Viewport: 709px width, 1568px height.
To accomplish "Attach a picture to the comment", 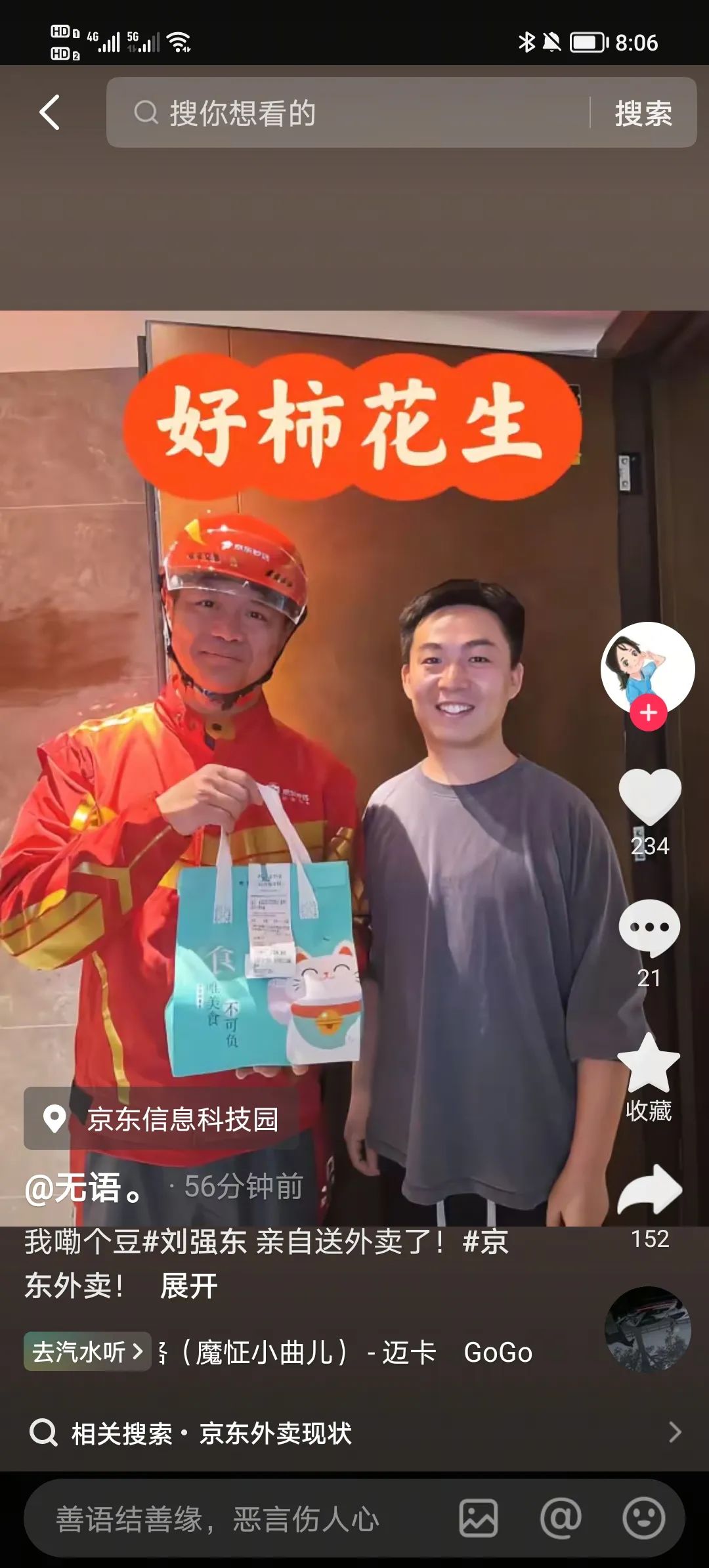I will 479,1519.
